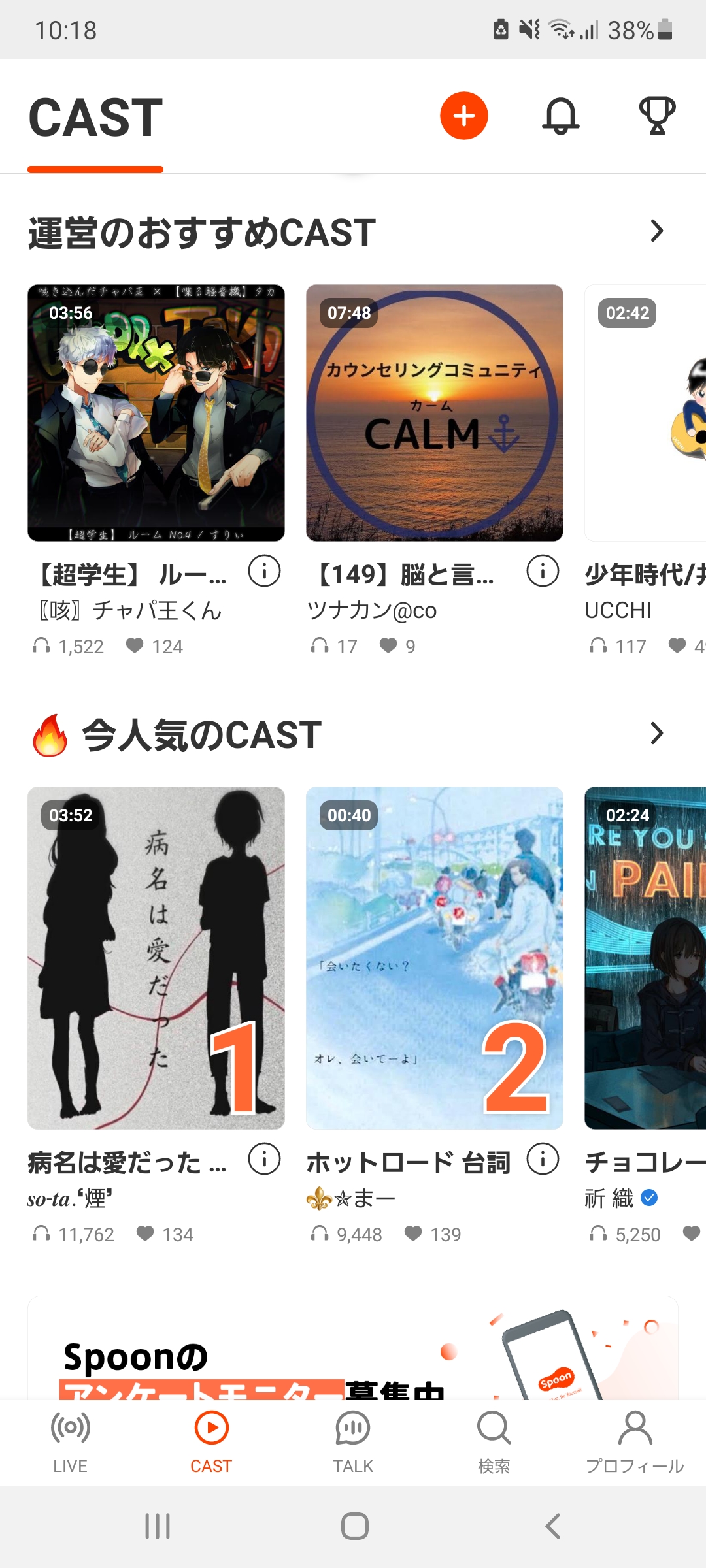Image resolution: width=706 pixels, height=1568 pixels.
Task: Play the ホットロード 台詞 cast
Action: pos(435,958)
